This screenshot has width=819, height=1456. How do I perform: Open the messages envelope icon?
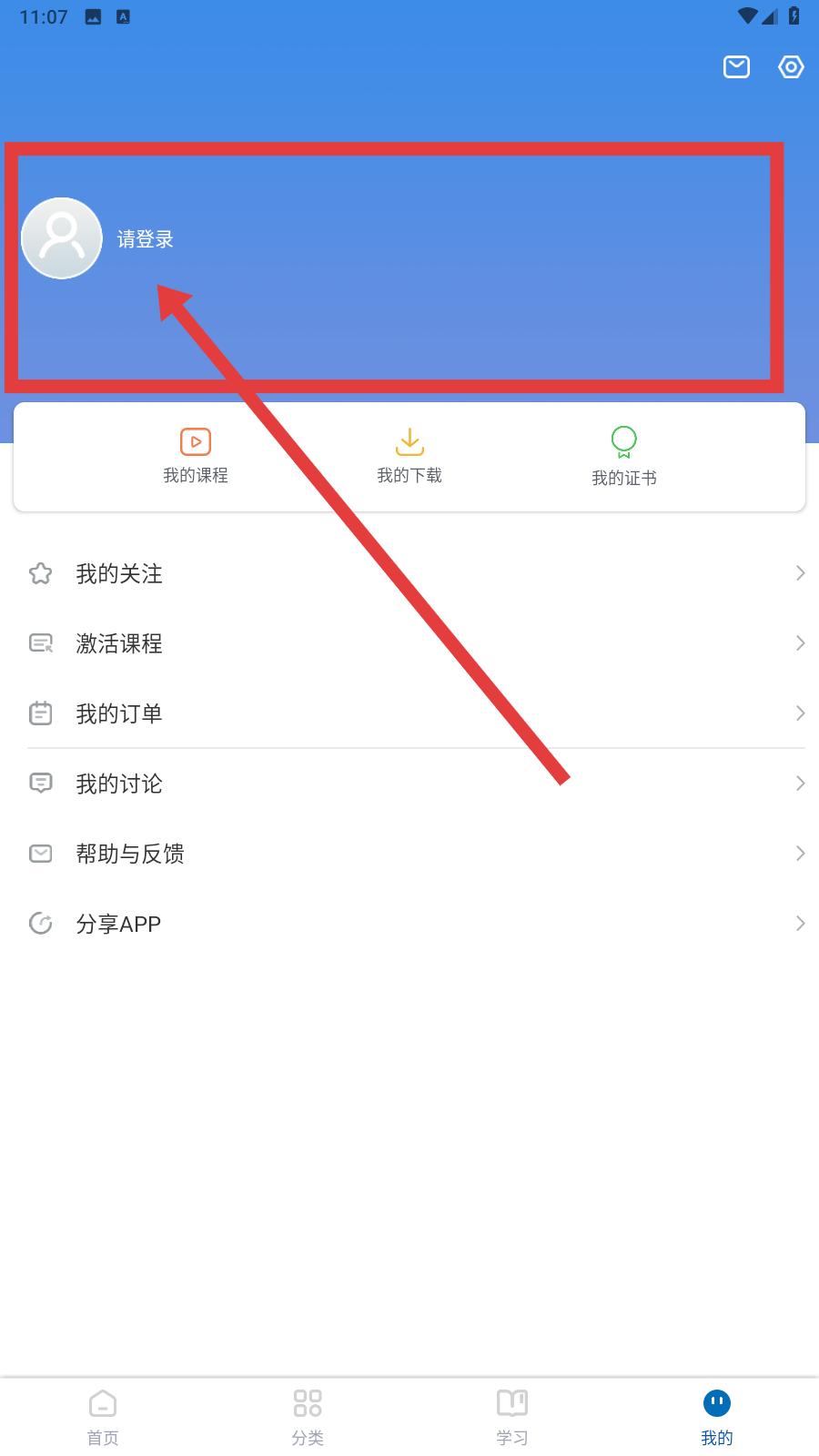[x=736, y=66]
